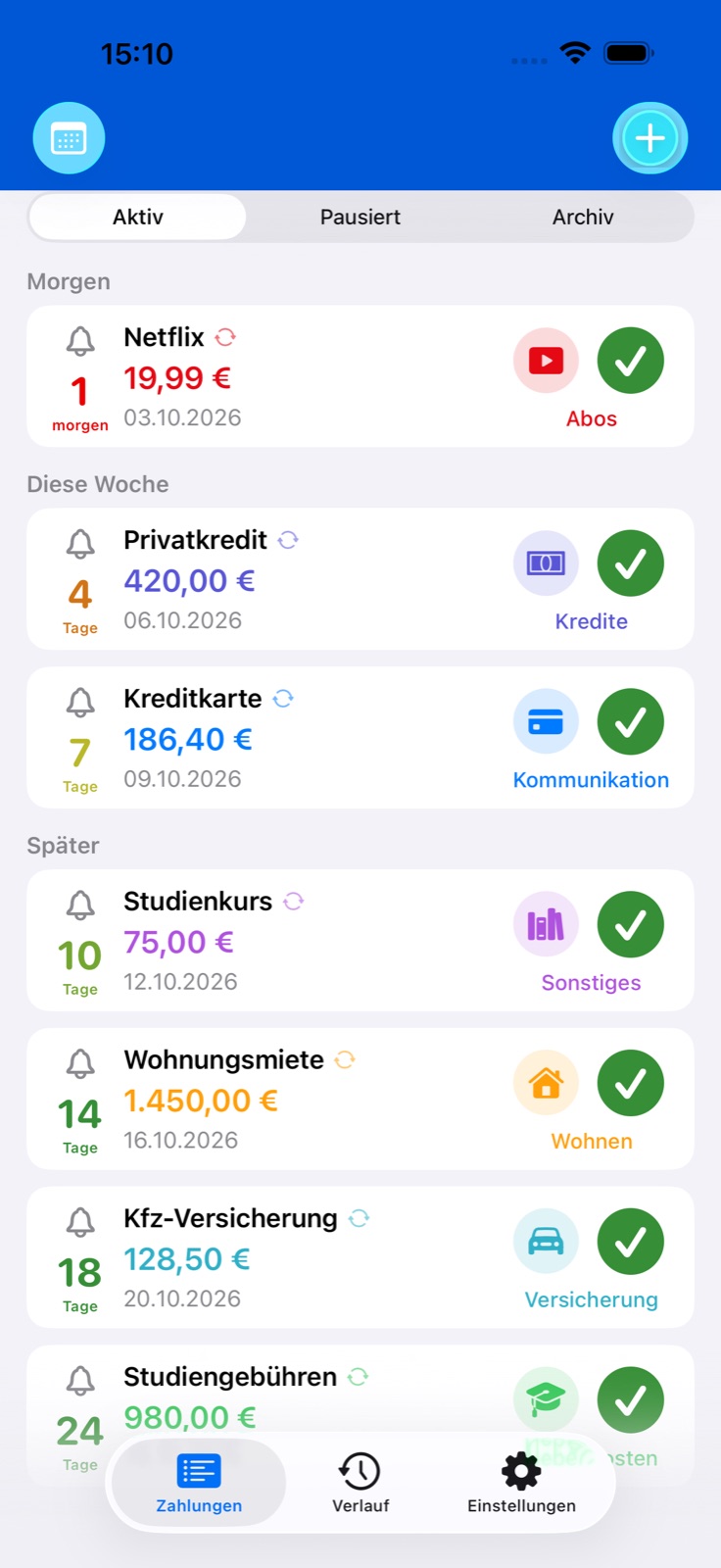Open the Wohnungsmiete payment details
Viewport: 721px width, 1568px height.
coord(360,1099)
